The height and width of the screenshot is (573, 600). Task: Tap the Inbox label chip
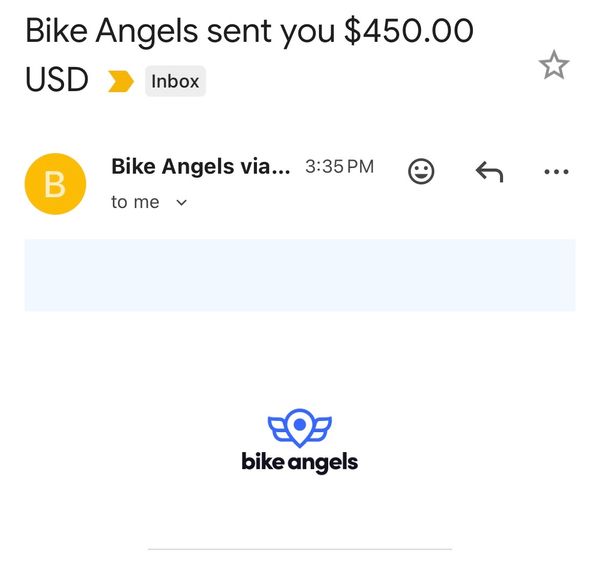[175, 82]
